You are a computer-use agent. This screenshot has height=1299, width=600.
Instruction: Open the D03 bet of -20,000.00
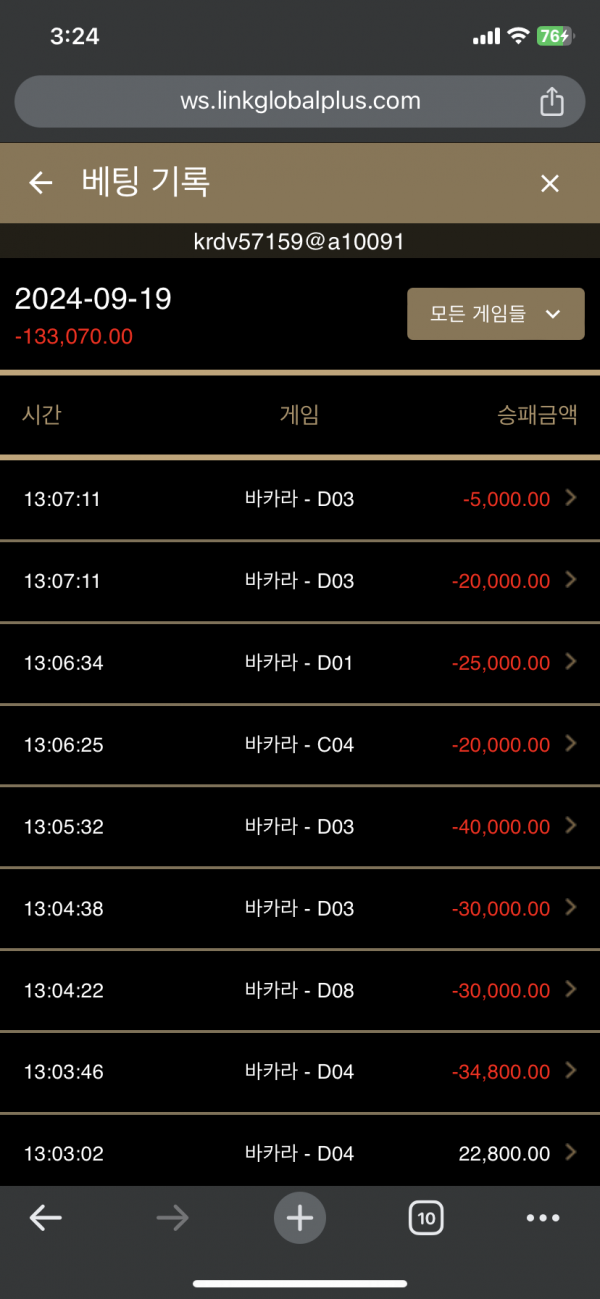pyautogui.click(x=300, y=581)
